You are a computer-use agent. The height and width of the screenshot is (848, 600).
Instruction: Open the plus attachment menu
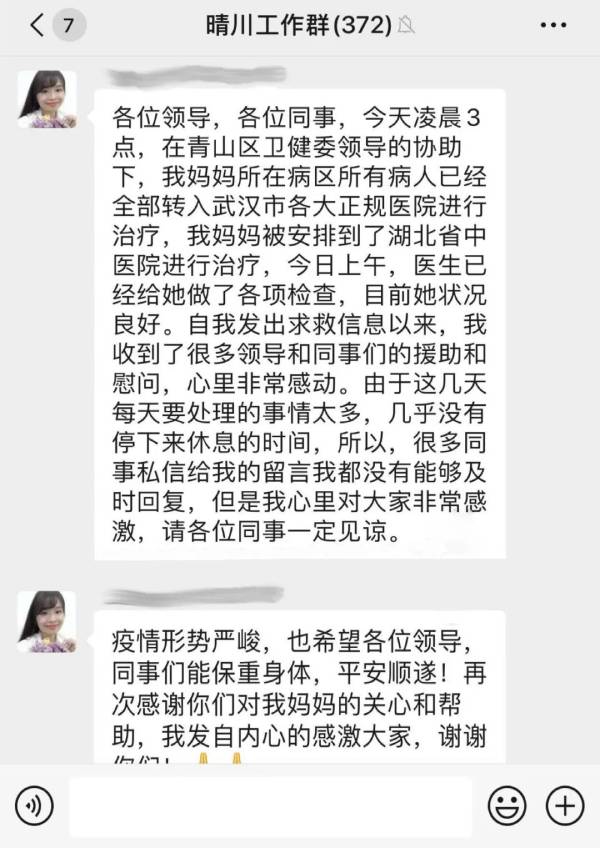[565, 804]
